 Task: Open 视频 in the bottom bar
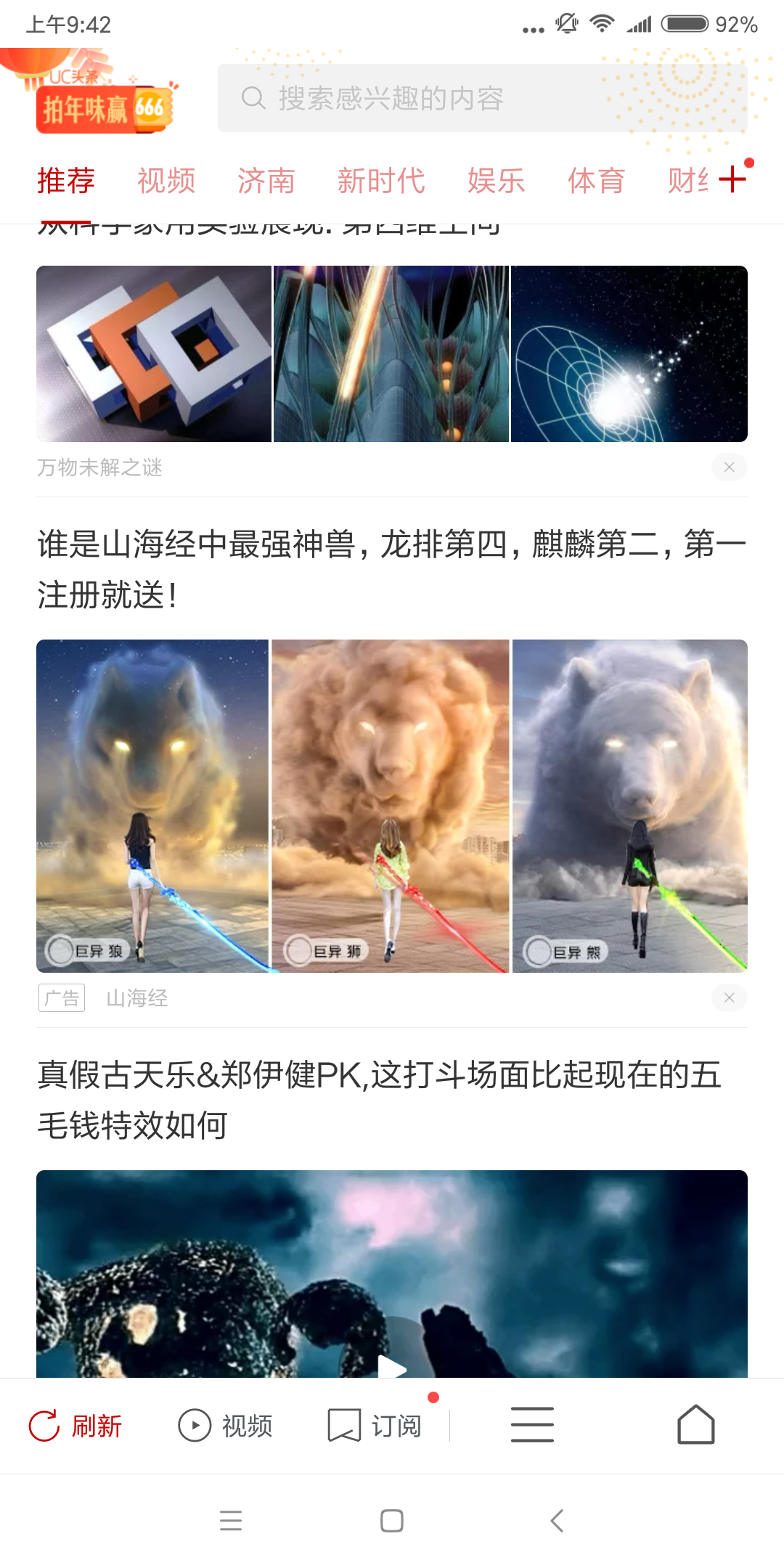click(x=226, y=1426)
